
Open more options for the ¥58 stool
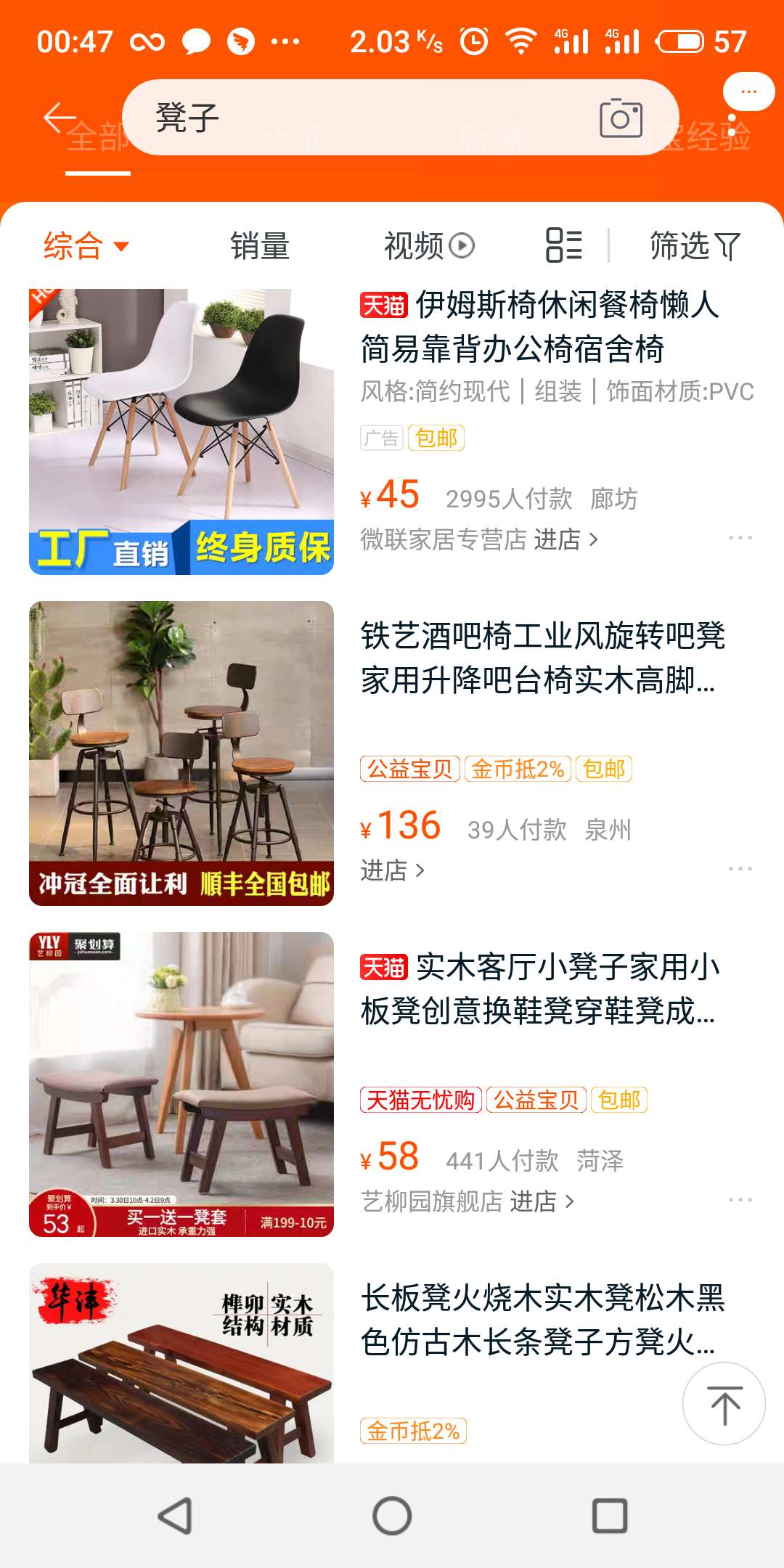pos(740,1200)
